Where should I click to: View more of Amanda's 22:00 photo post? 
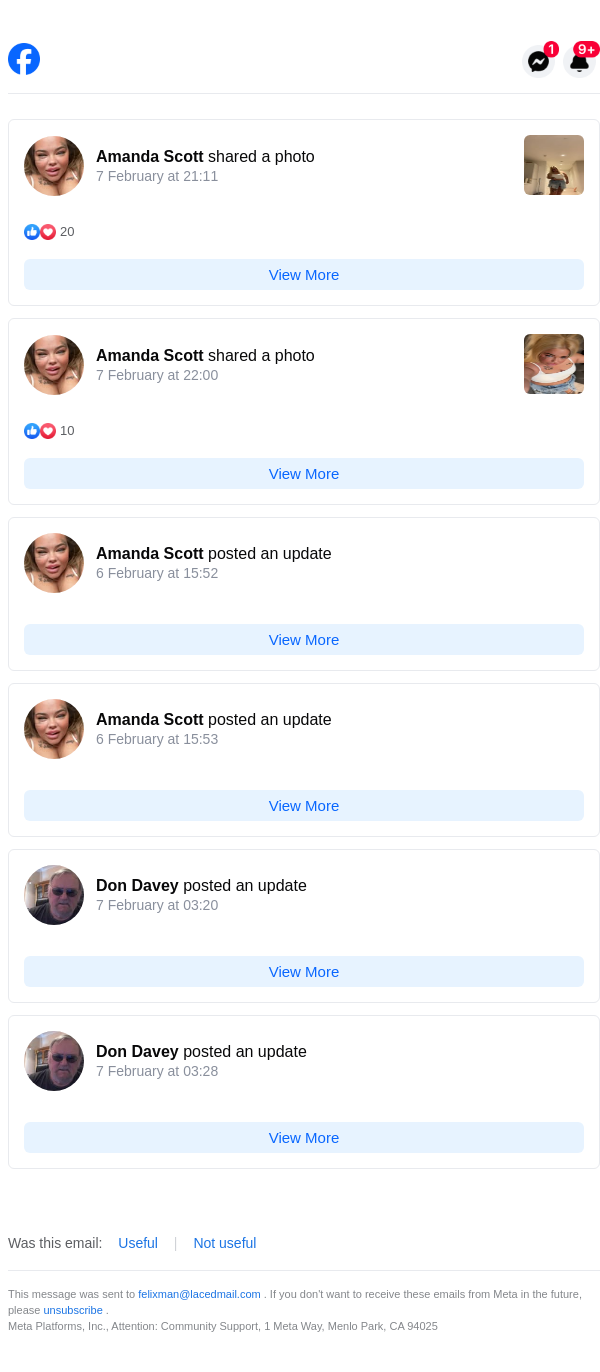pos(304,474)
